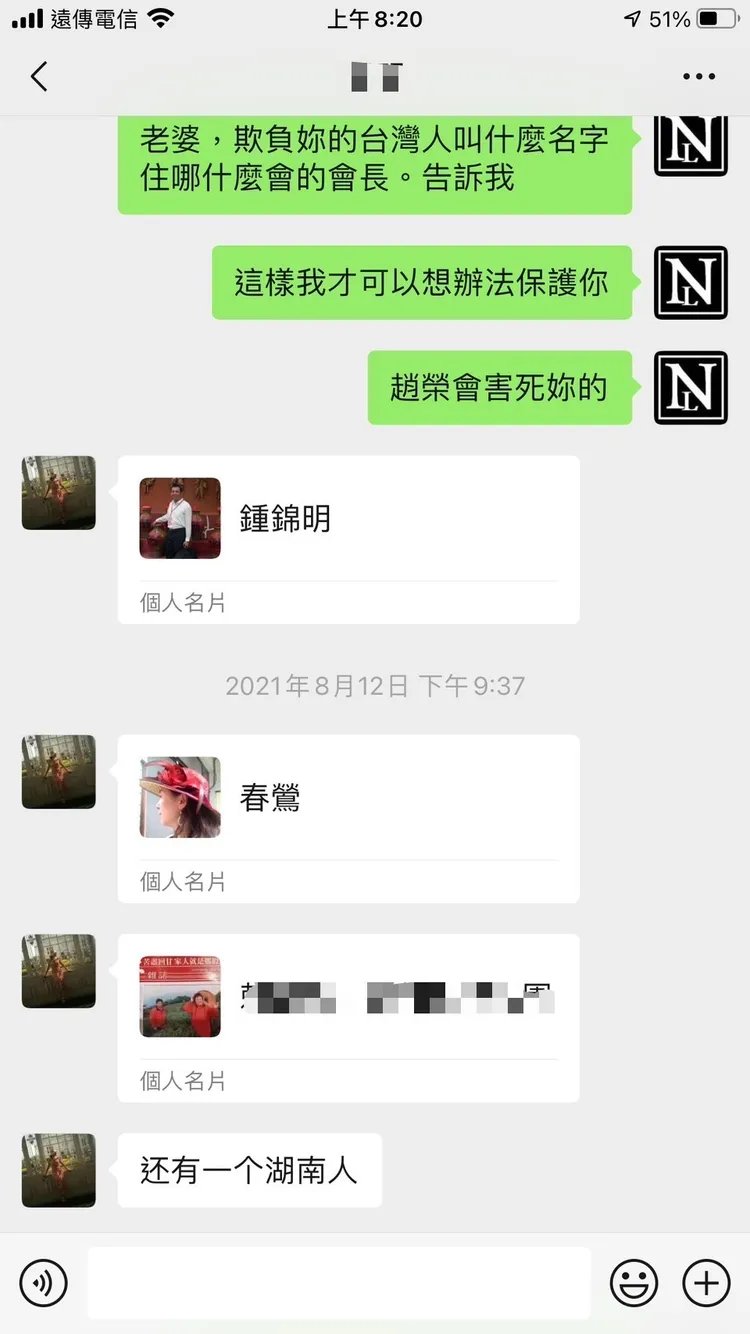Open the voice message input icon

44,1282
